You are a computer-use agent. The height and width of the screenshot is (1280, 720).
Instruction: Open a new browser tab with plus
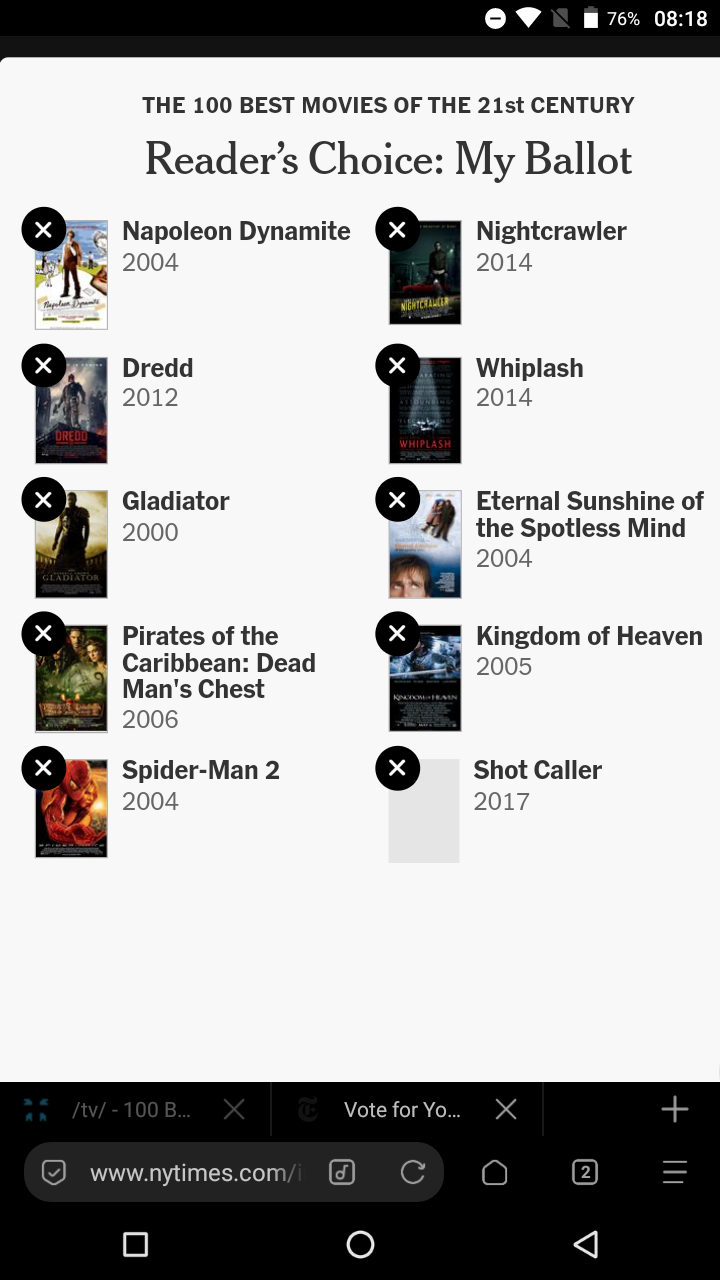point(675,1109)
